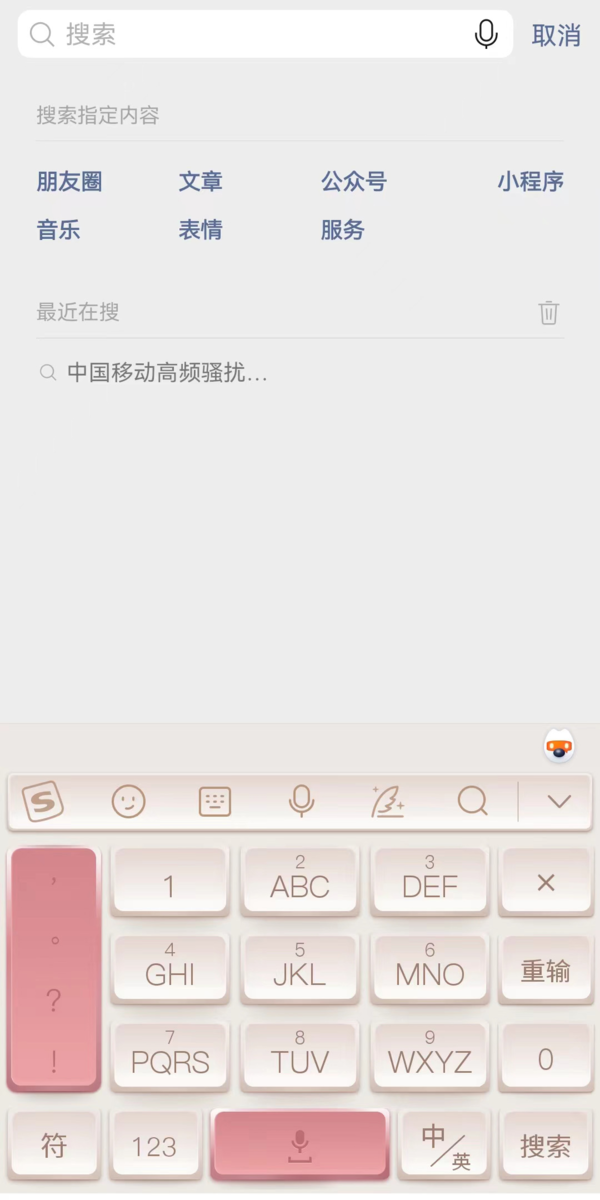Open the emoji panel on the keyboard toolbar
Image resolution: width=600 pixels, height=1200 pixels.
(128, 801)
